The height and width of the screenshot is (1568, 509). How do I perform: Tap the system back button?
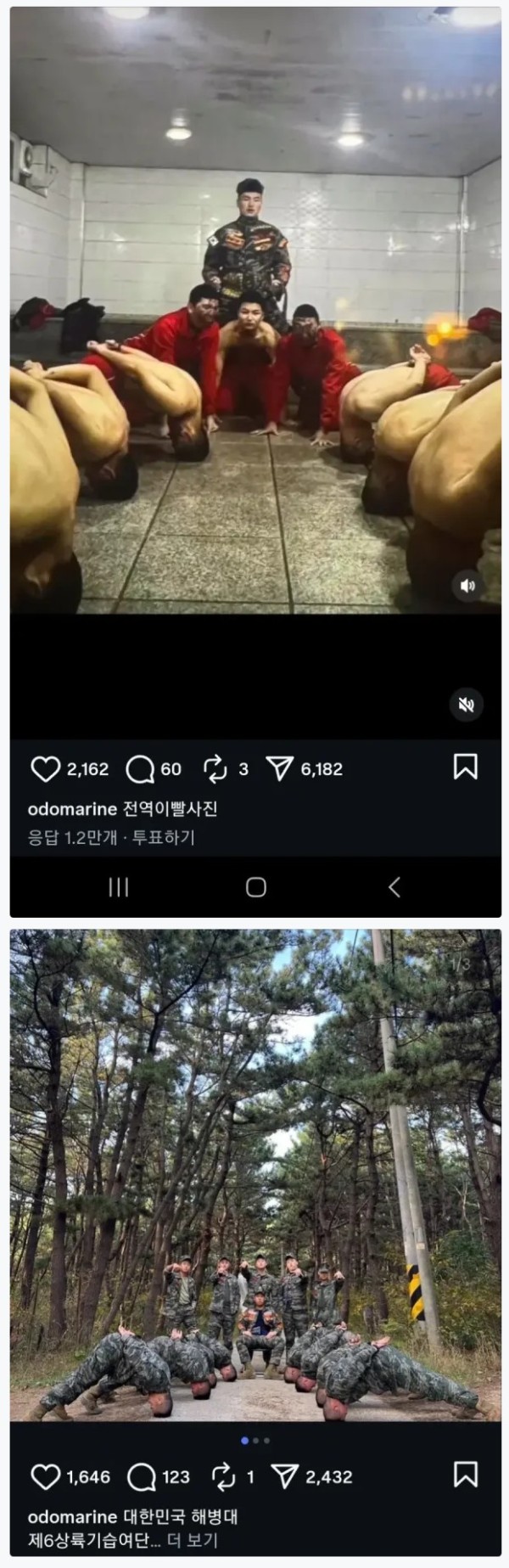point(394,887)
